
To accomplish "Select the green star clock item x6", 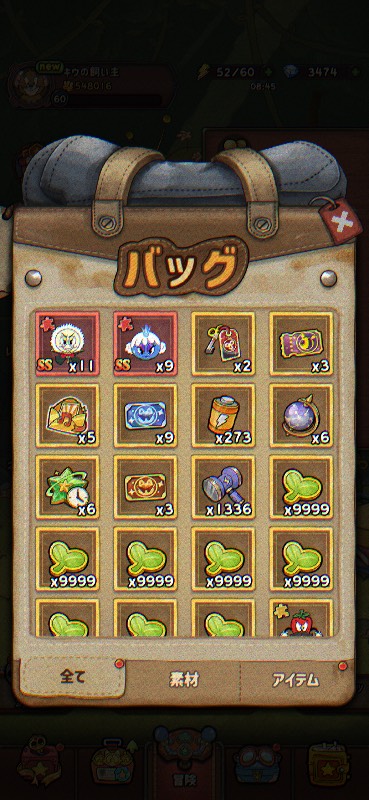I will (67, 487).
